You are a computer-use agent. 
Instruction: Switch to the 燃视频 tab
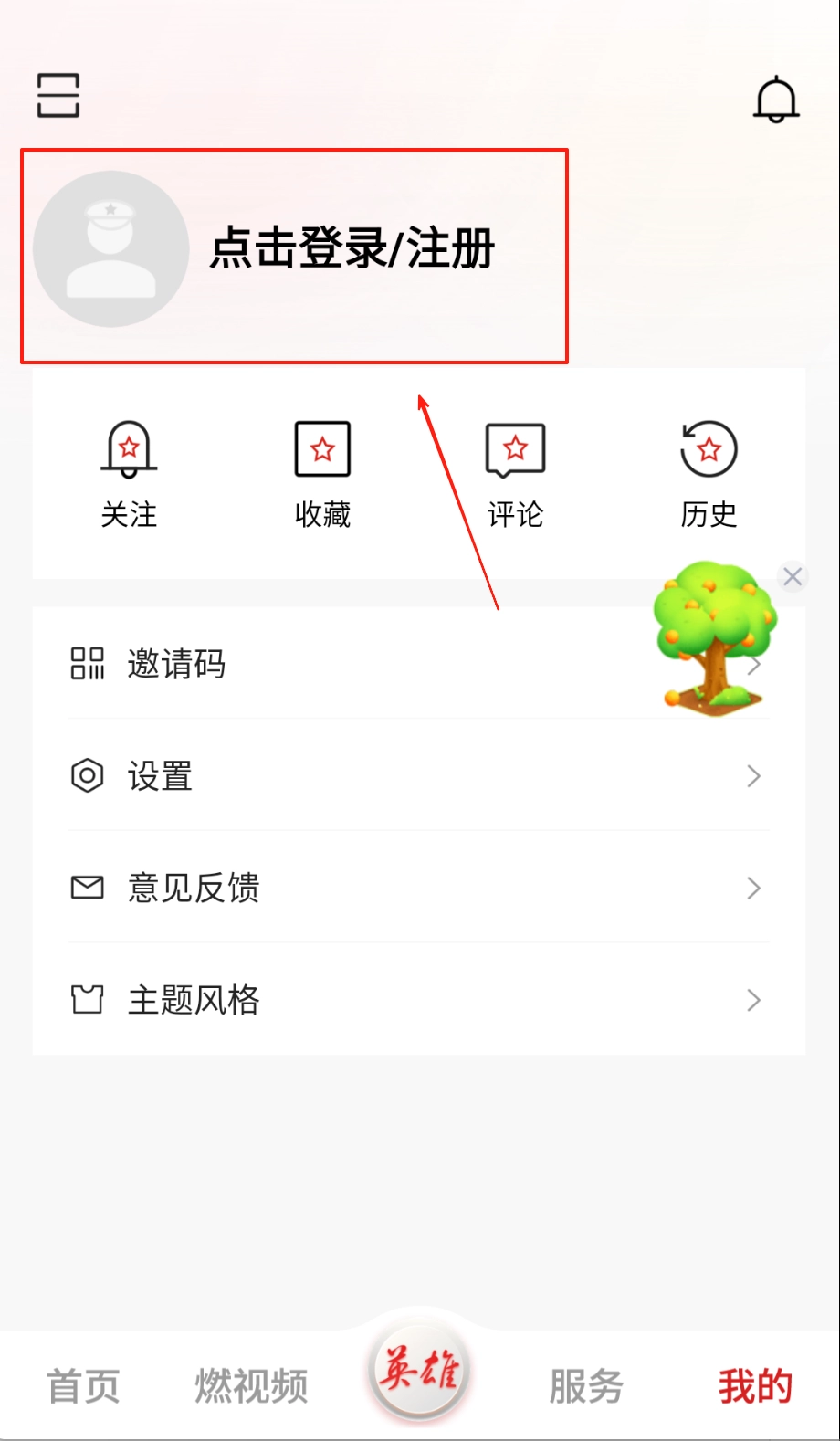(x=249, y=1384)
